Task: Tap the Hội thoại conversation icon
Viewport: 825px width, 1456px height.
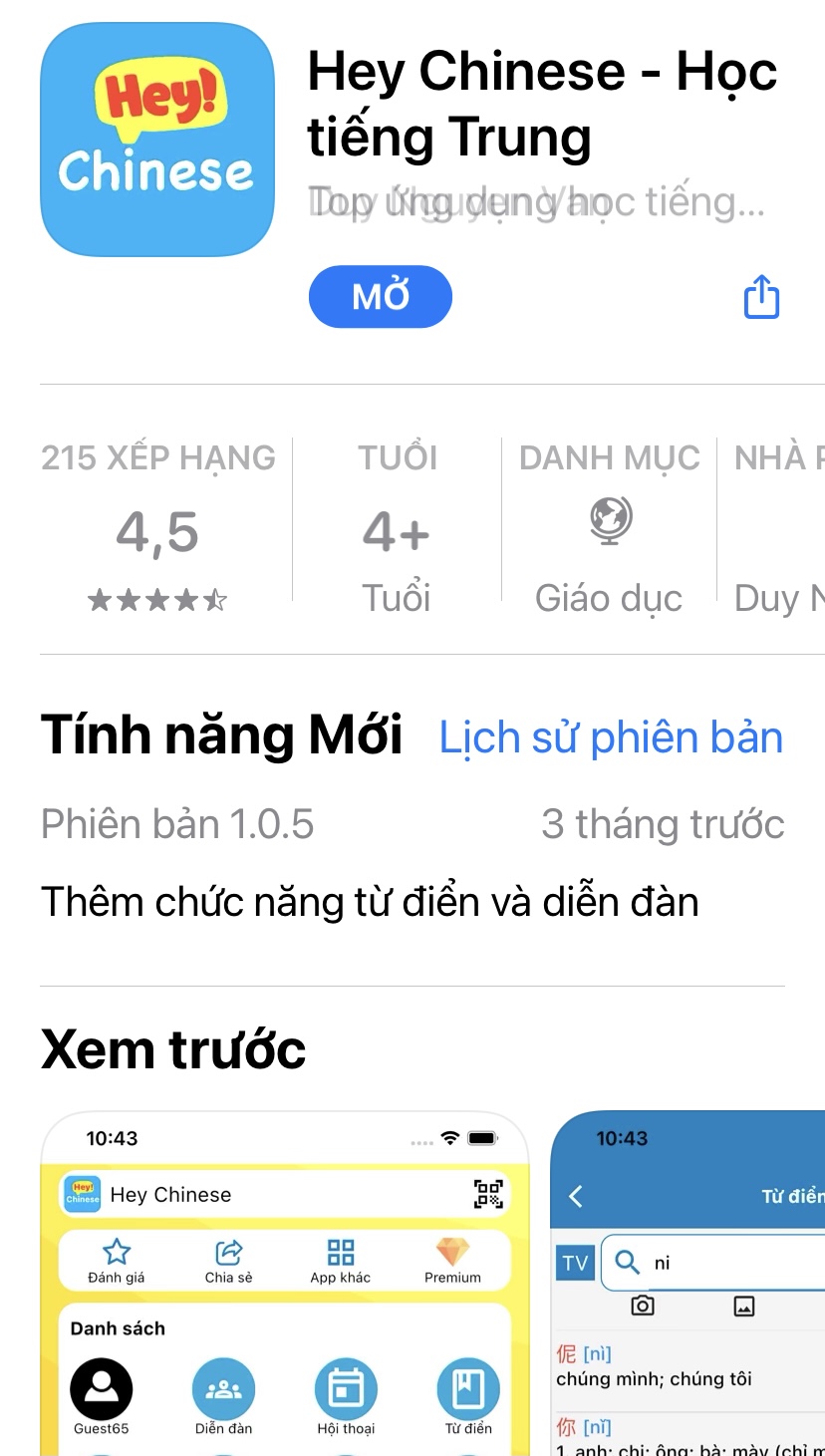Action: 346,1386
